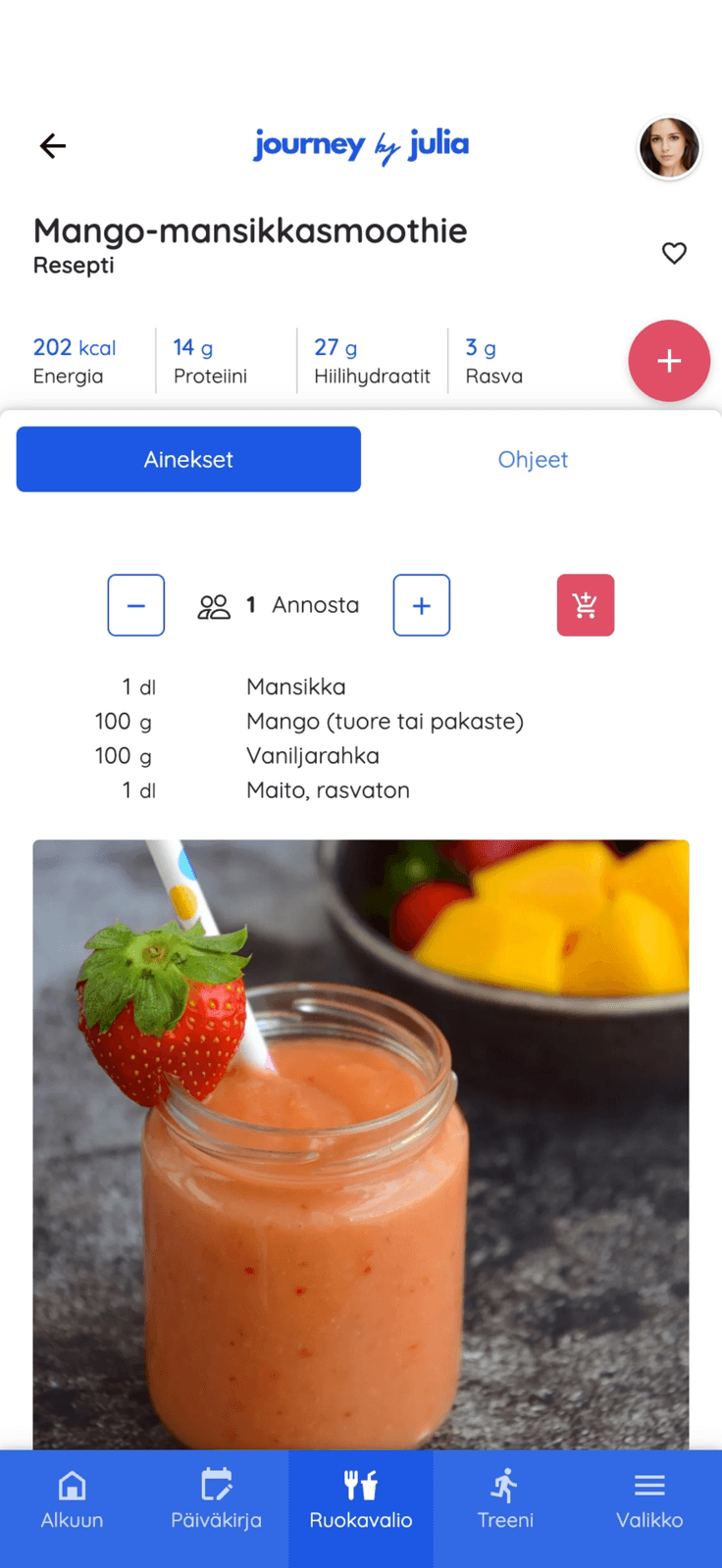Decrease servings with the minus stepper
The width and height of the screenshot is (722, 1568).
point(135,605)
